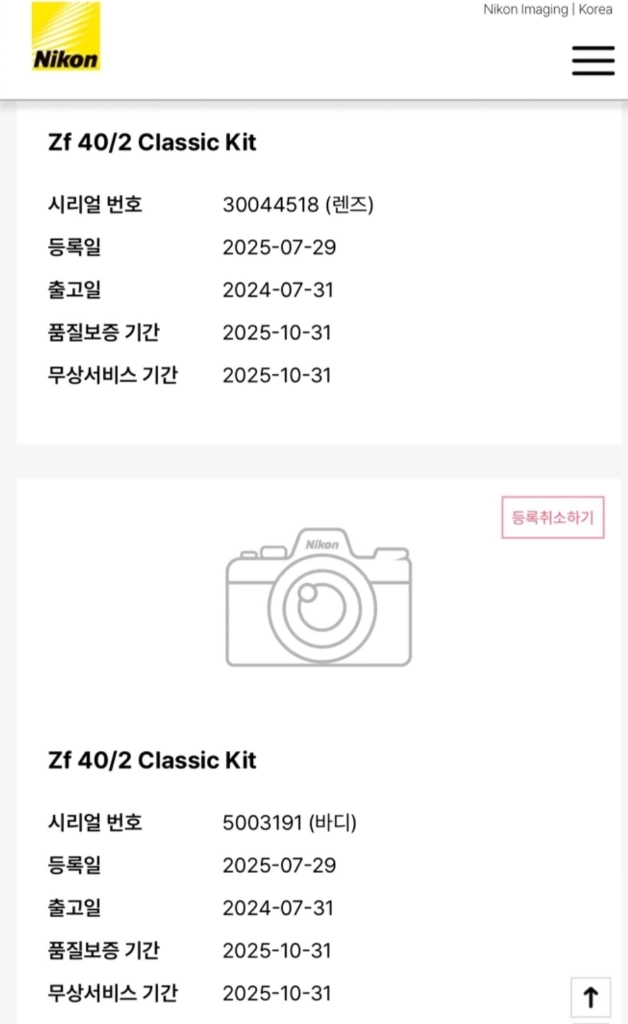Tap the scroll-to-top arrow button

[x=590, y=997]
